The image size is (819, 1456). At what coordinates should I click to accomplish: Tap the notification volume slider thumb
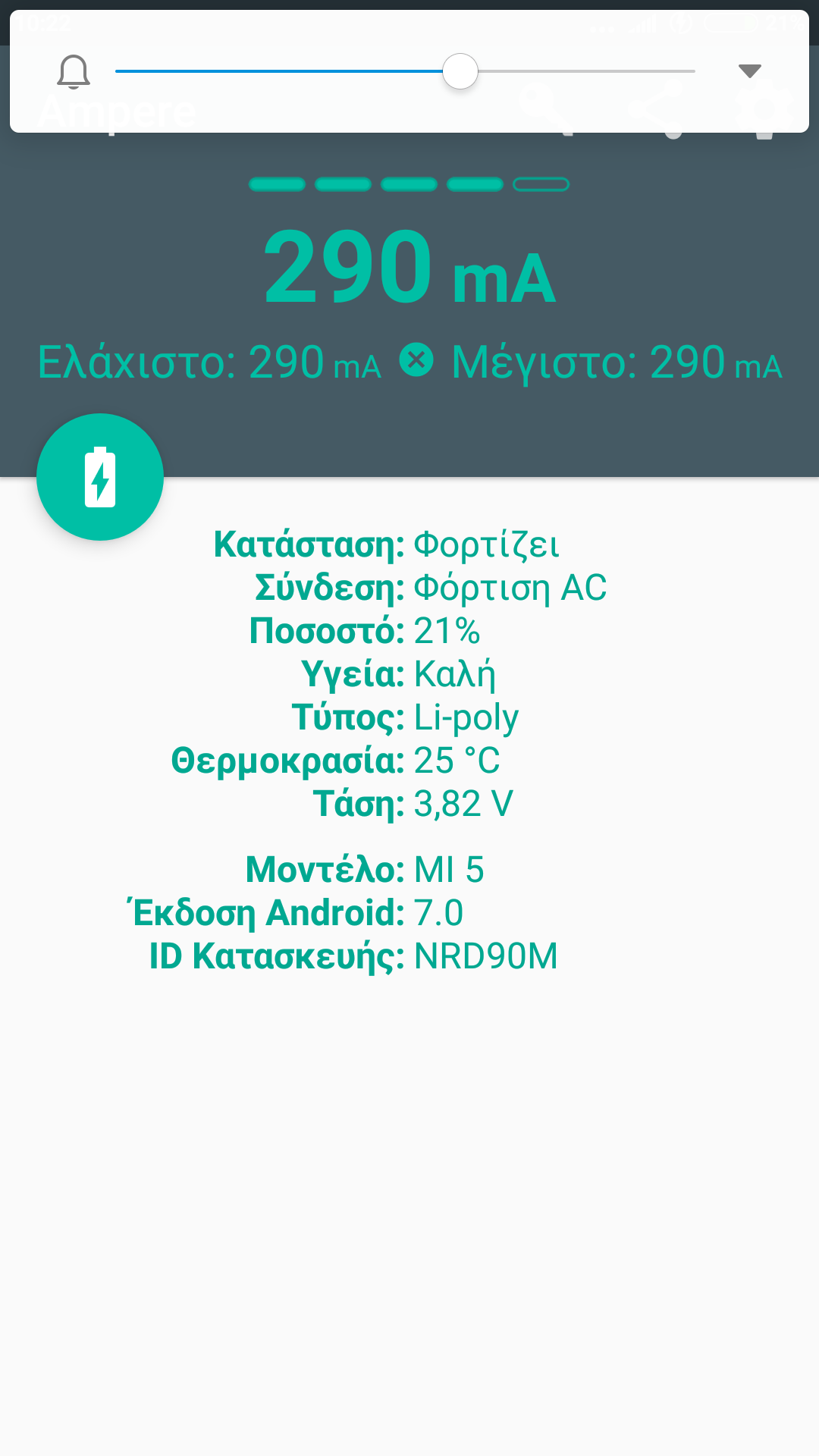coord(460,71)
